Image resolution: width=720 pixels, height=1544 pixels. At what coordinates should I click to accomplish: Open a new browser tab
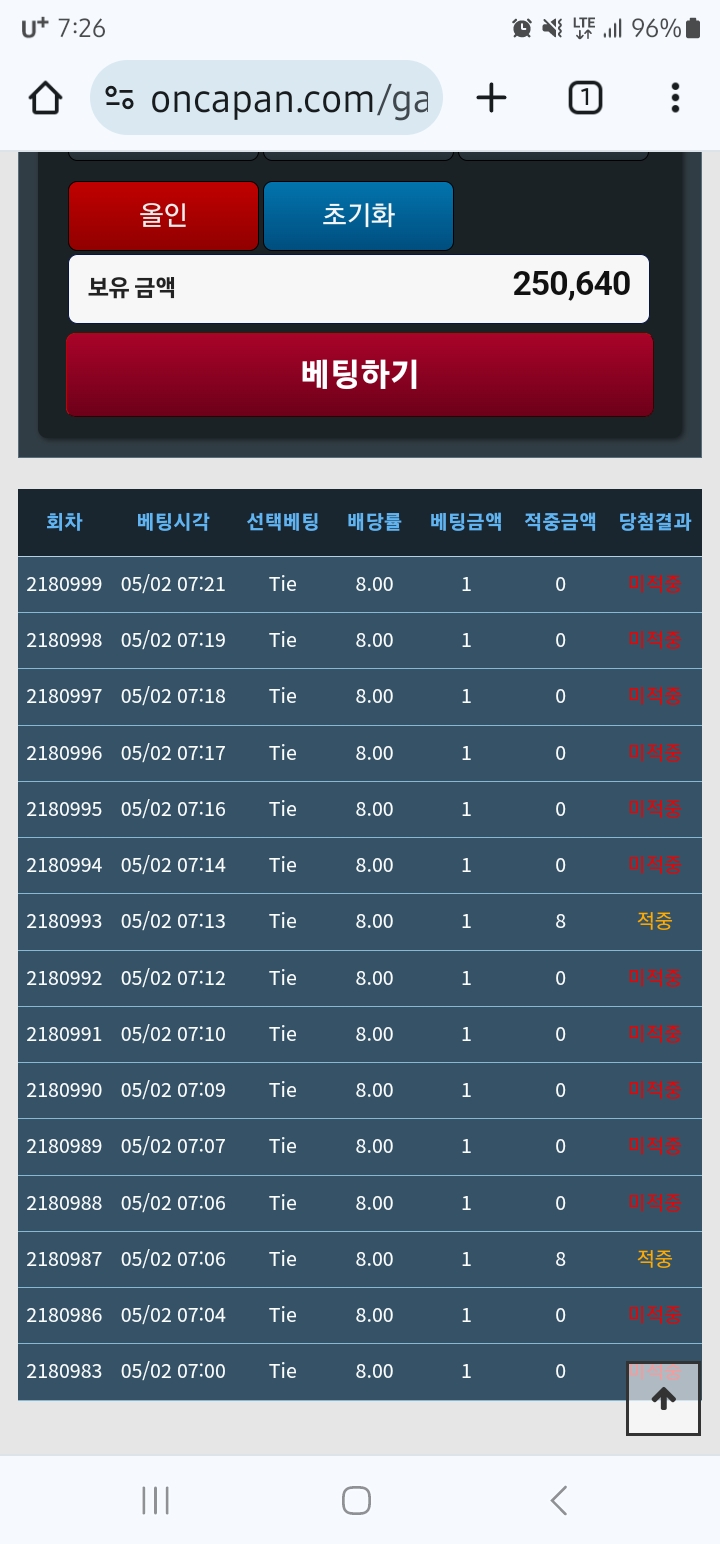point(491,98)
